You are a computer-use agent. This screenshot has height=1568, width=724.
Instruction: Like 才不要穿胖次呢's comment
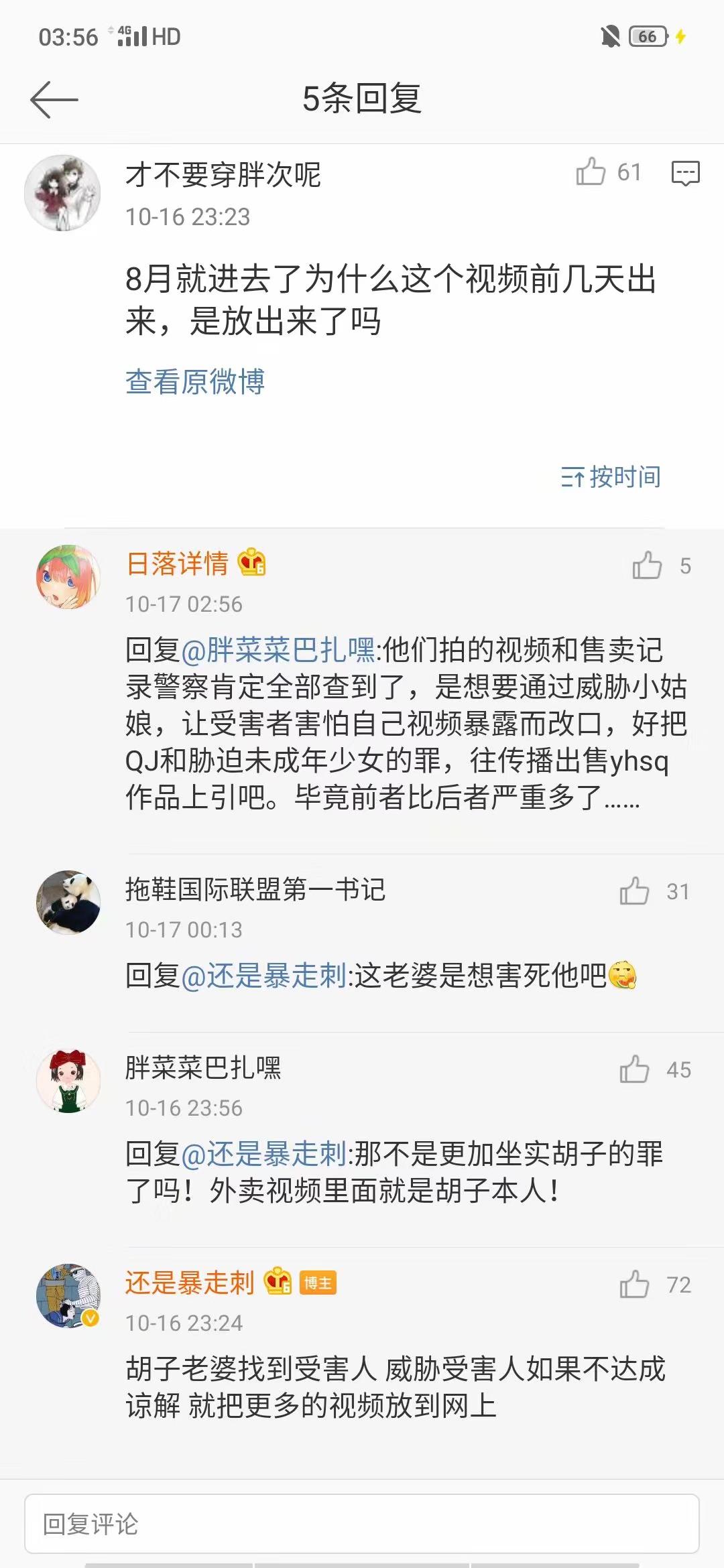pos(591,172)
